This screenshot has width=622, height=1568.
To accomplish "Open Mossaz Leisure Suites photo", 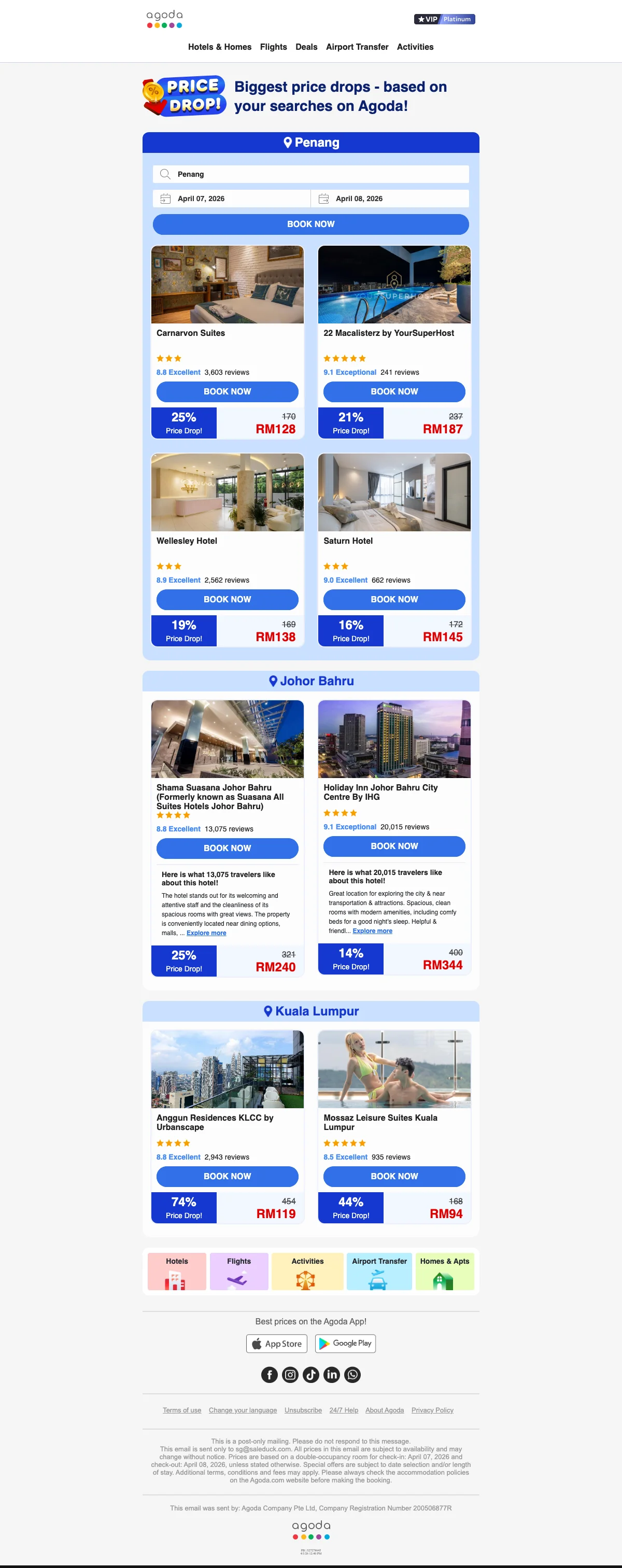I will tap(394, 1068).
